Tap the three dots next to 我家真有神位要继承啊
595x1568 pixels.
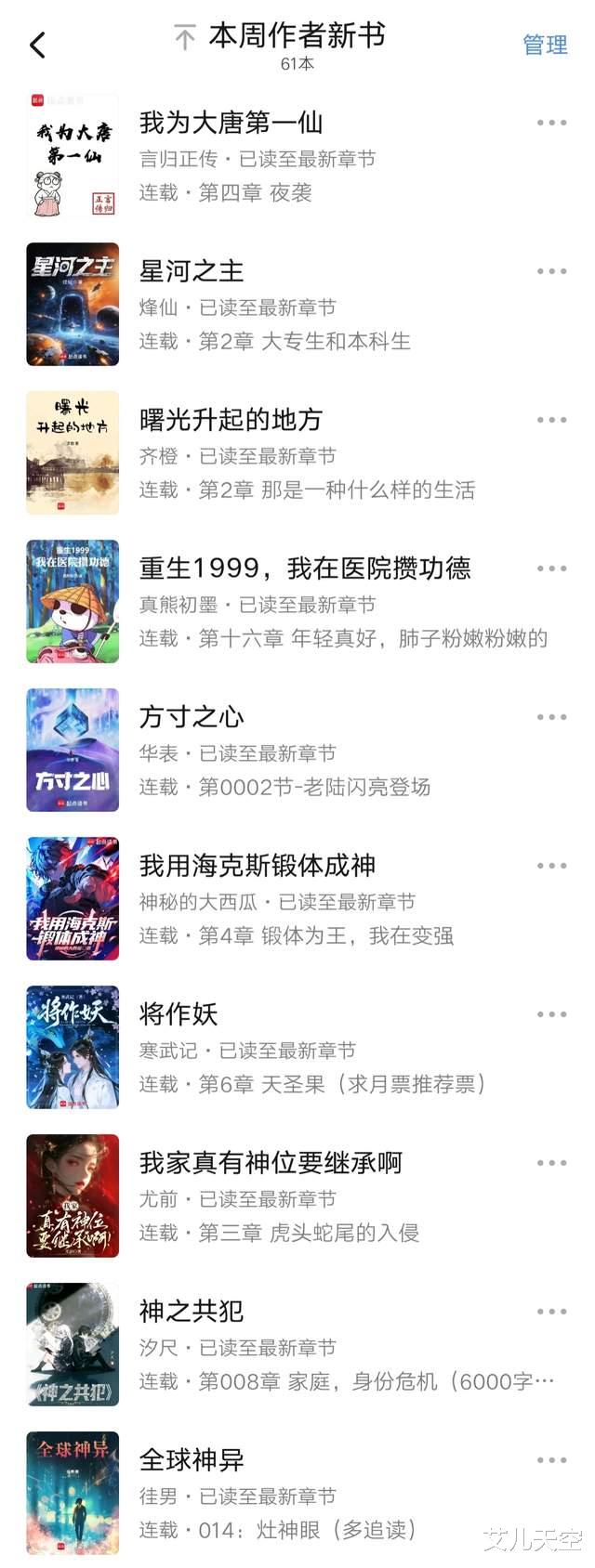pyautogui.click(x=551, y=1163)
